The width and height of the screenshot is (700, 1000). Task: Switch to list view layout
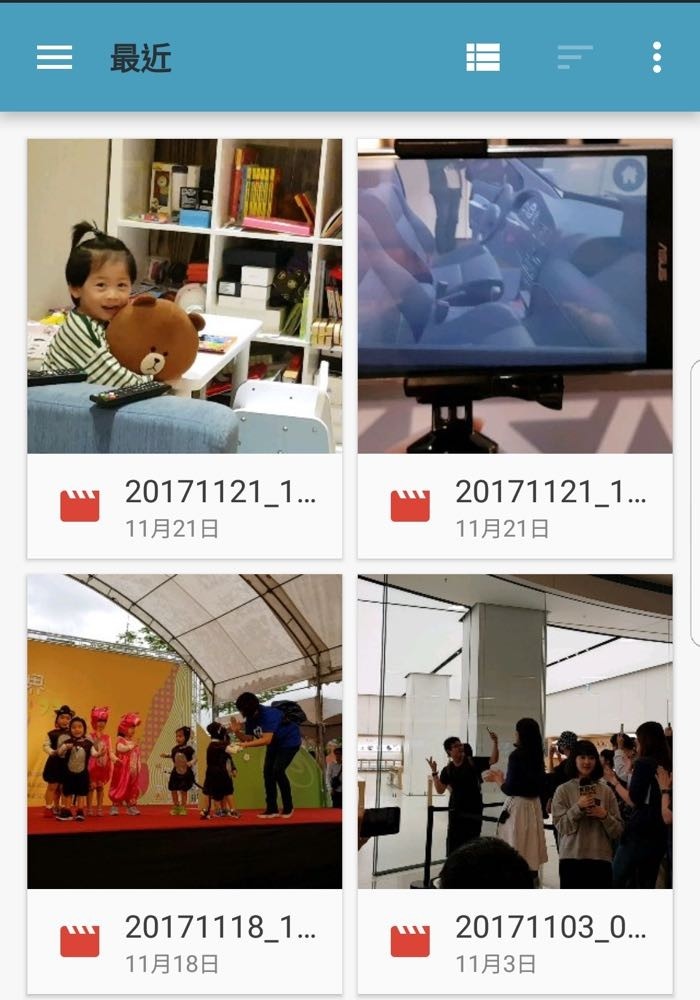(483, 58)
